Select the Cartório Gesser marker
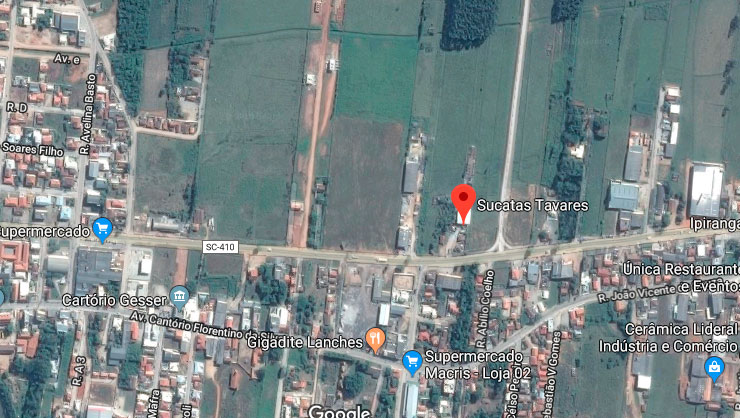Image resolution: width=740 pixels, height=418 pixels. pos(179,295)
